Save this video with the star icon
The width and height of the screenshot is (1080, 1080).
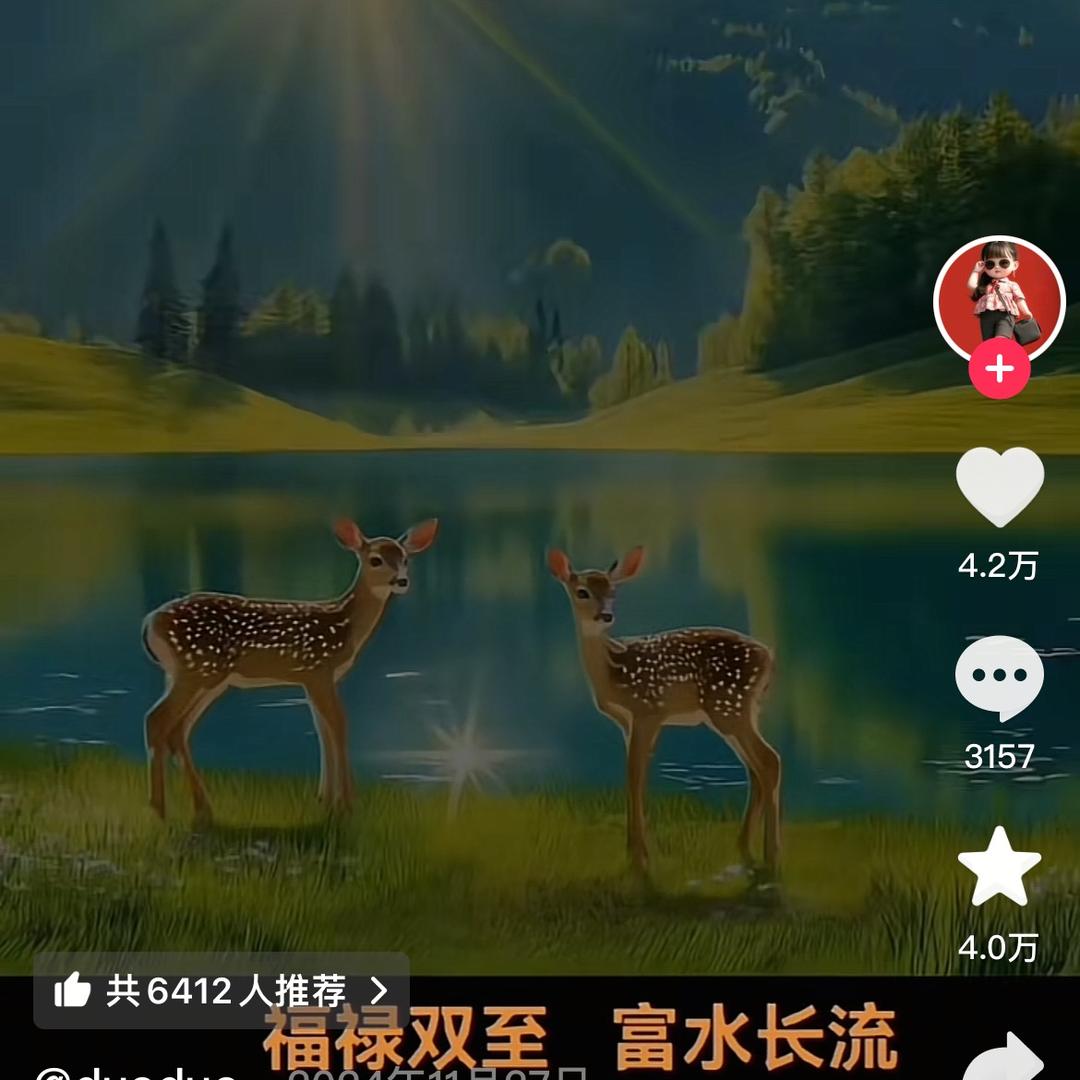(x=999, y=866)
